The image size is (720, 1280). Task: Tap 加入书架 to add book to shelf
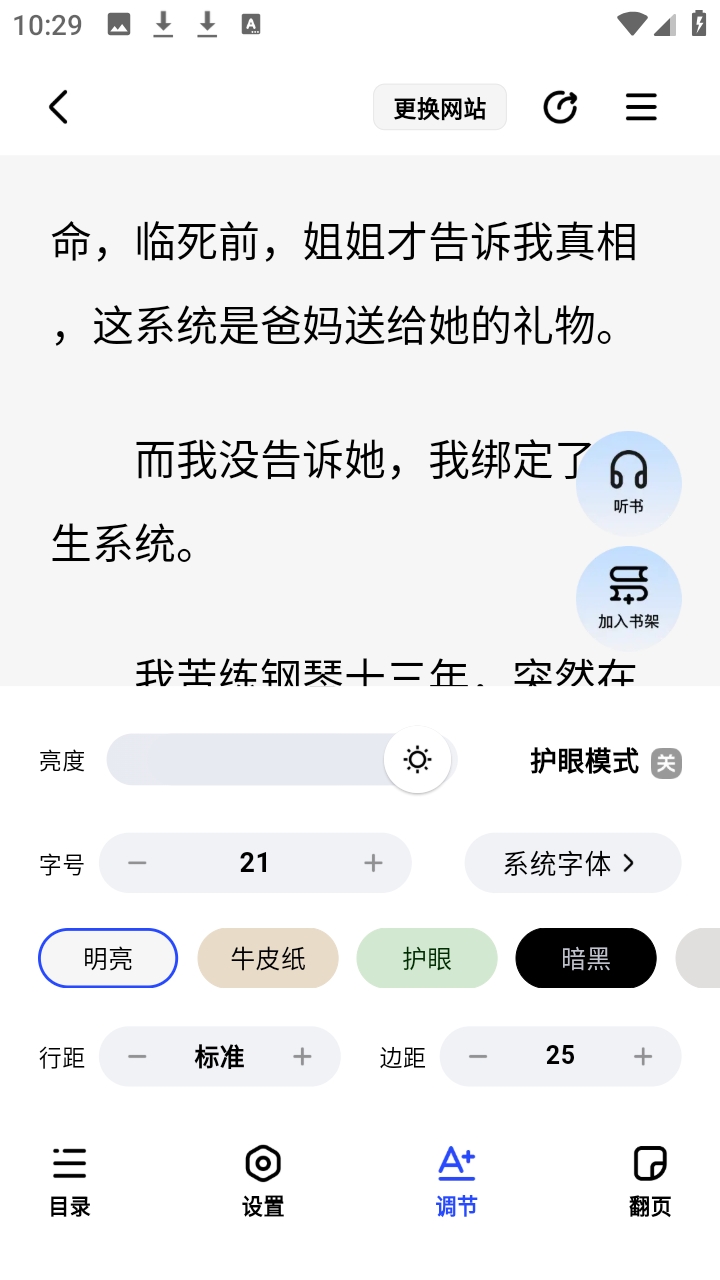coord(628,597)
